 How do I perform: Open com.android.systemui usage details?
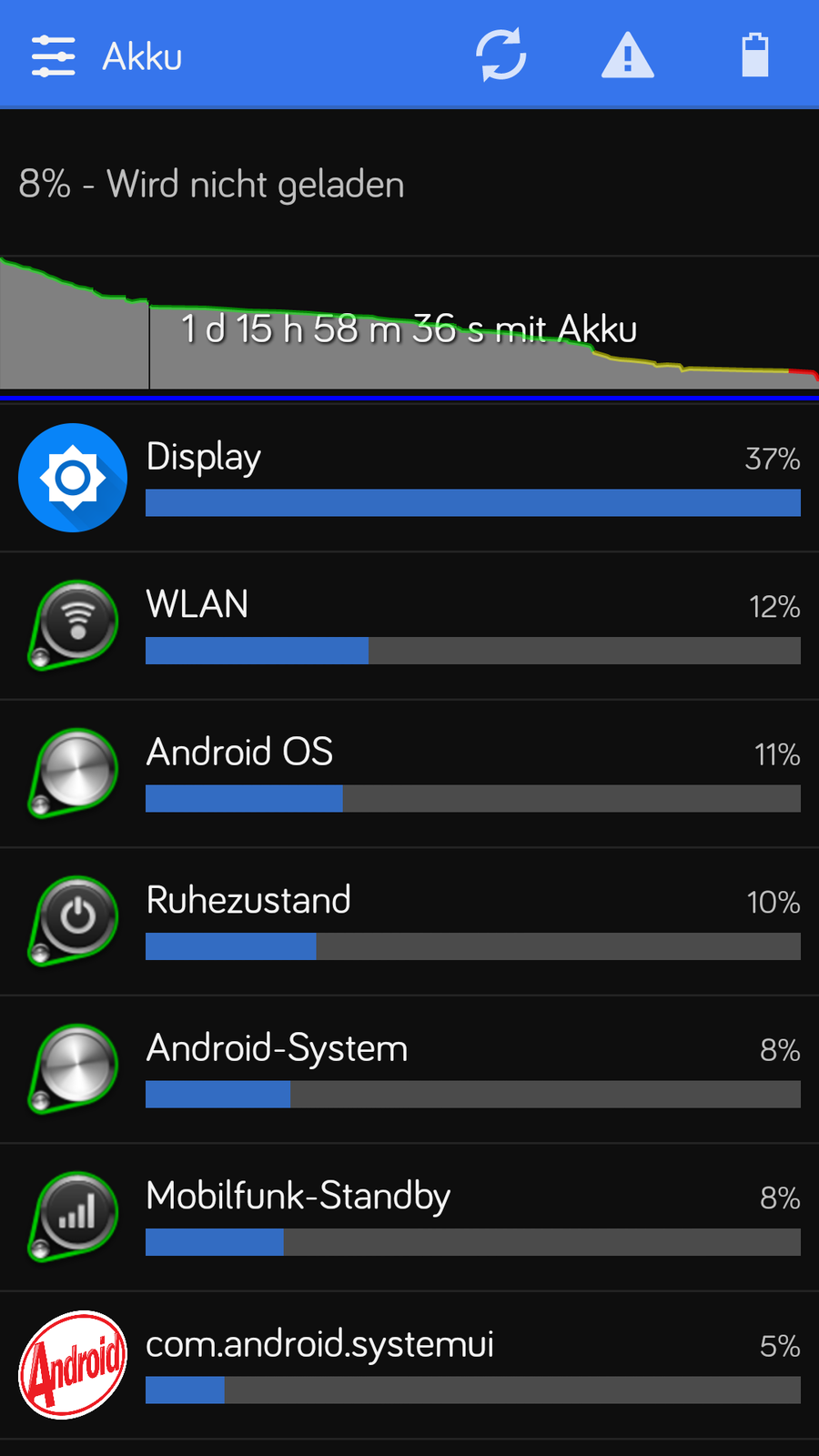click(x=409, y=1365)
